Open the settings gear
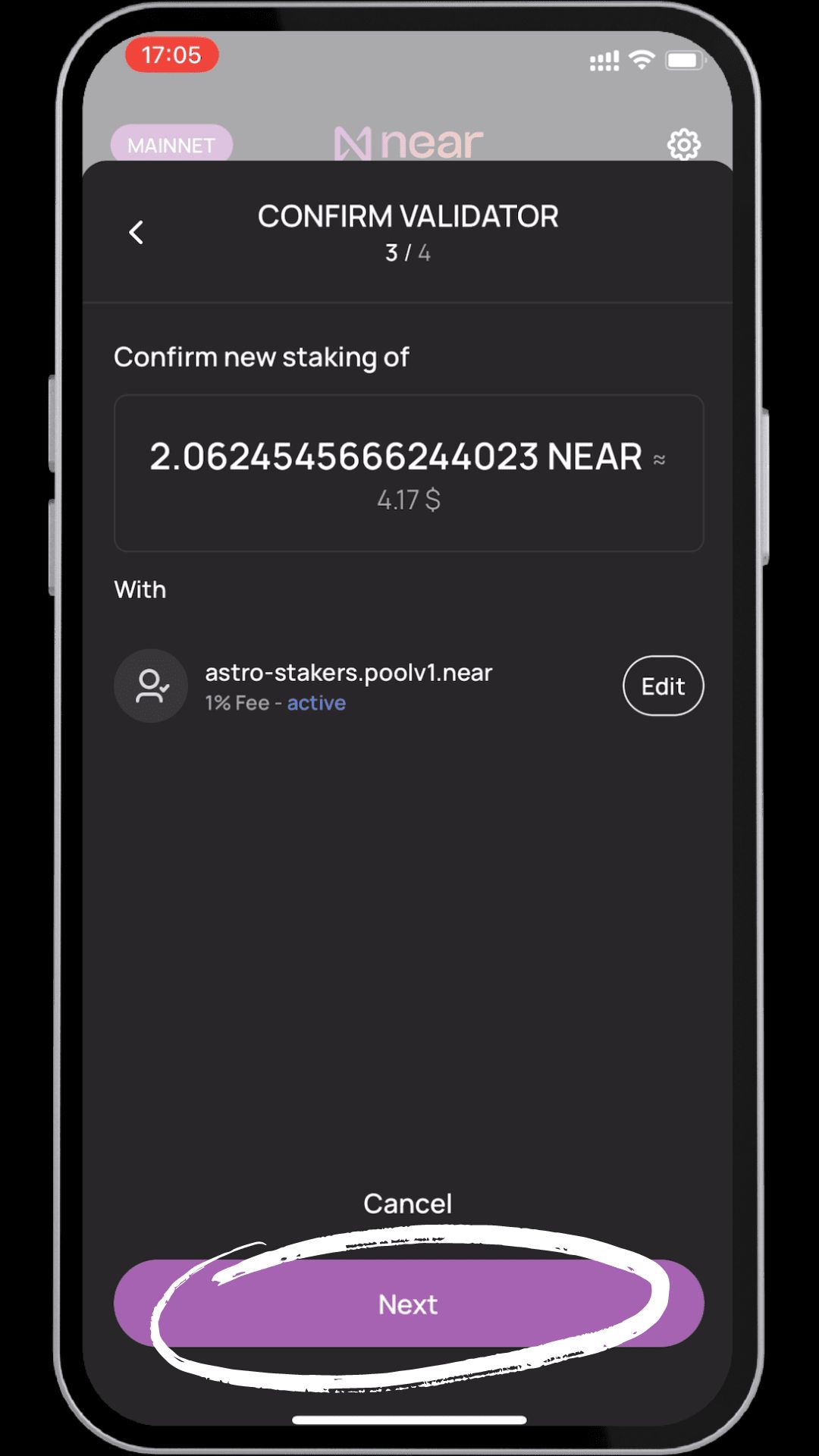 (x=683, y=144)
